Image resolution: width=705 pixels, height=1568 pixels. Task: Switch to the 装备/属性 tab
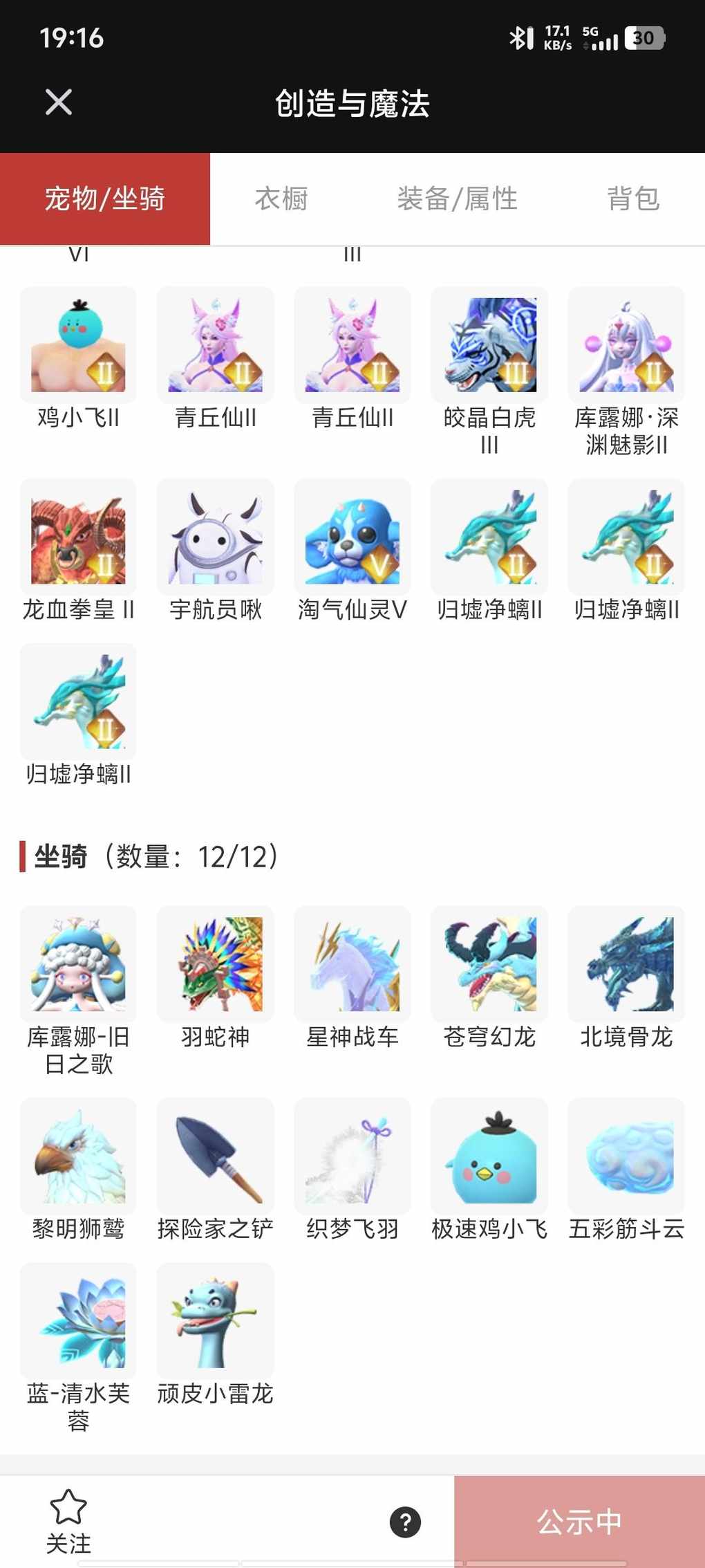coord(457,199)
